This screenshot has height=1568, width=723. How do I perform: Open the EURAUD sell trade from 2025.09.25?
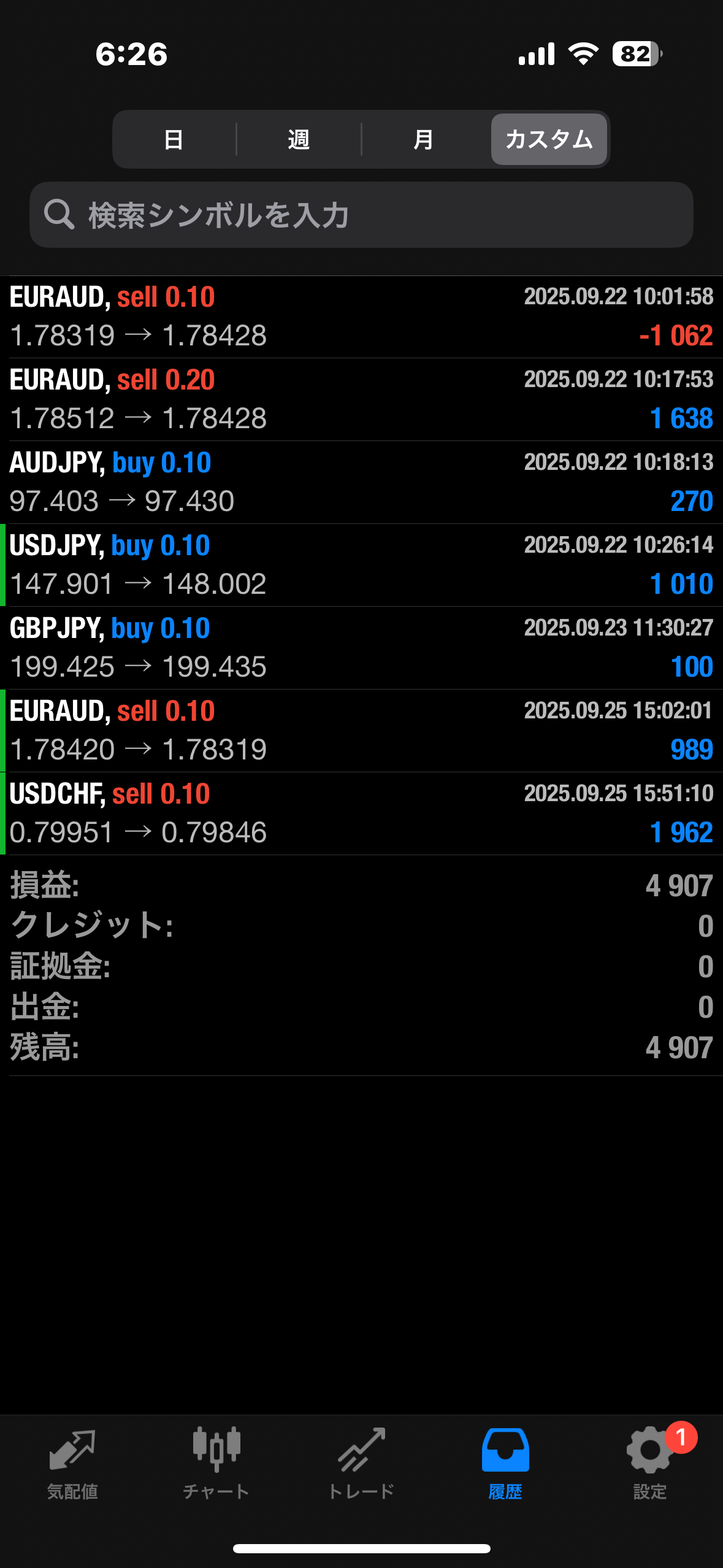(361, 731)
